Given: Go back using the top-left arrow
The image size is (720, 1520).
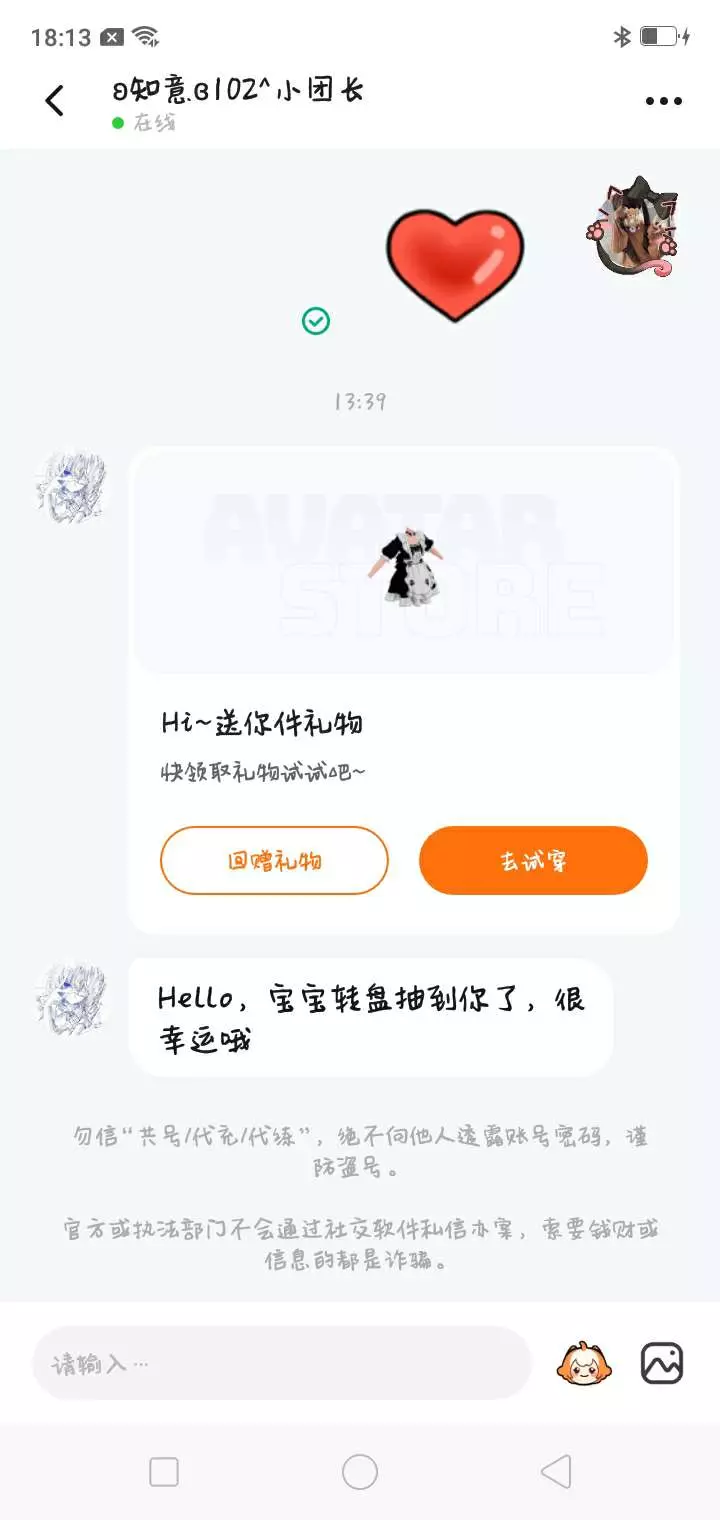Looking at the screenshot, I should point(55,101).
